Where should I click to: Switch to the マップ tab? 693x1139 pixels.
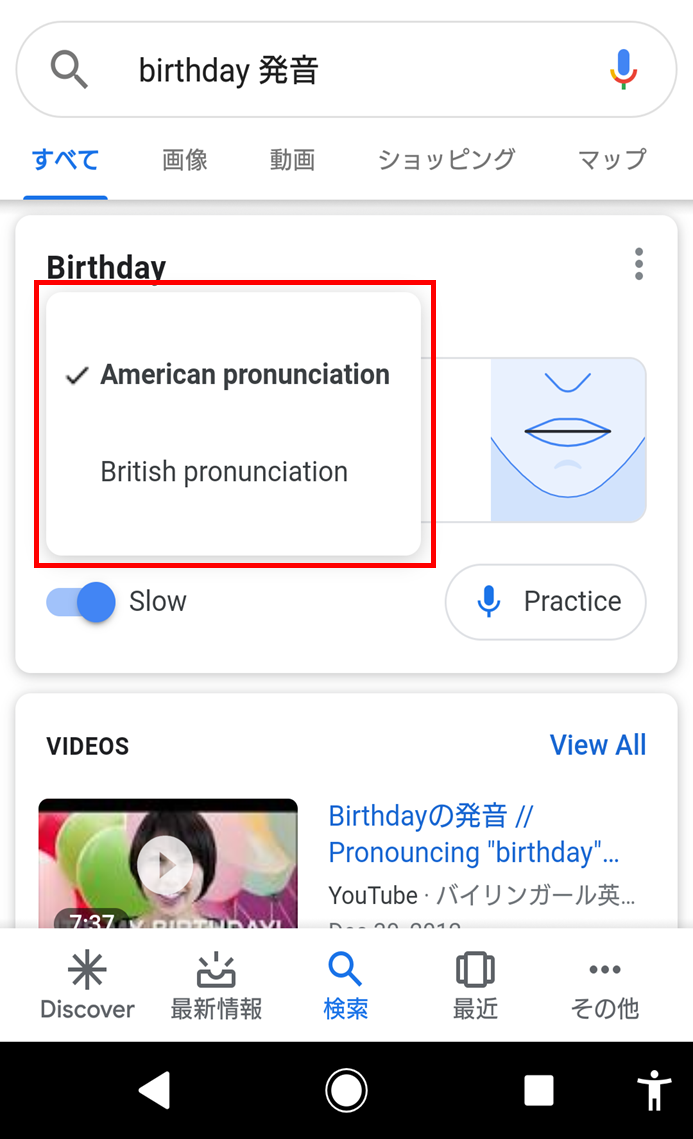(612, 159)
